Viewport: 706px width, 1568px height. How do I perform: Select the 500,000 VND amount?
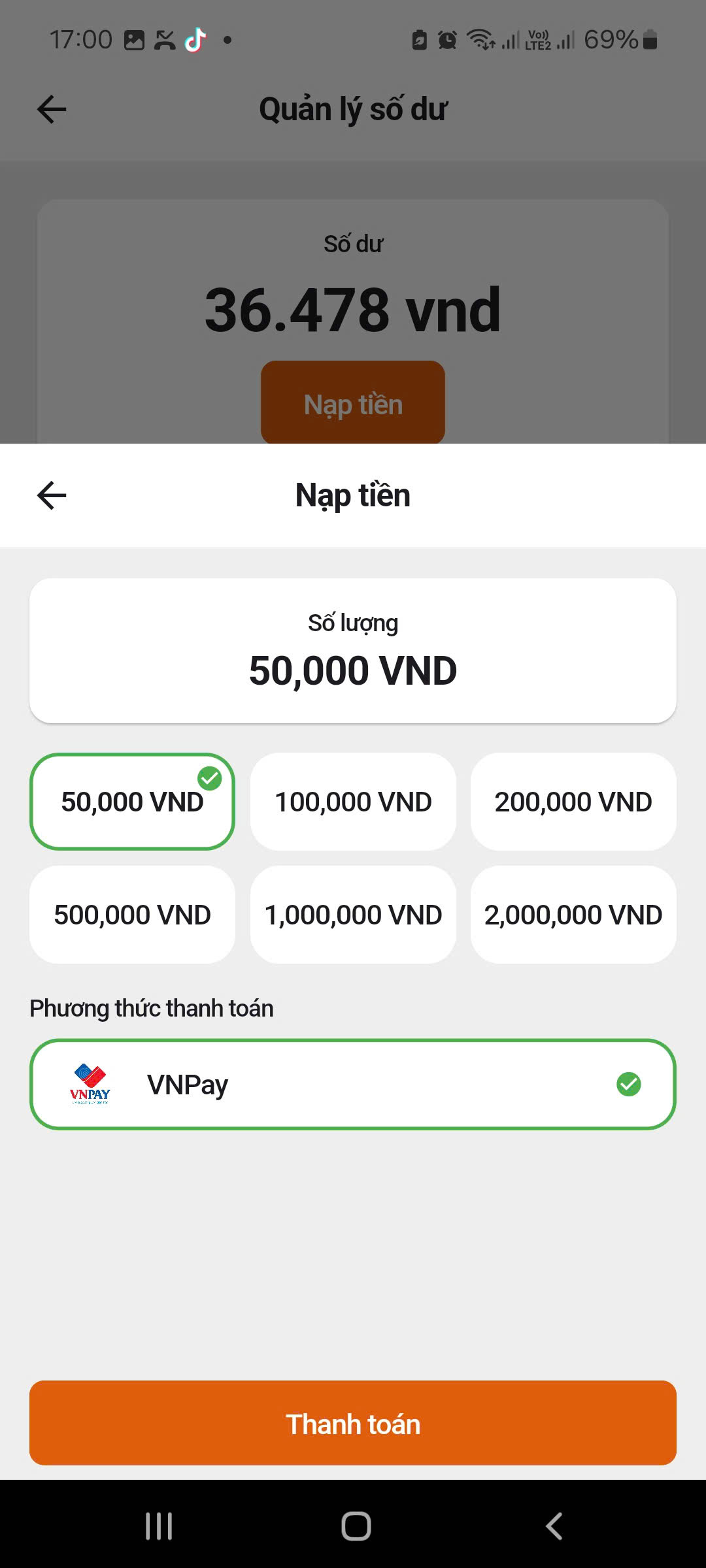click(x=132, y=915)
